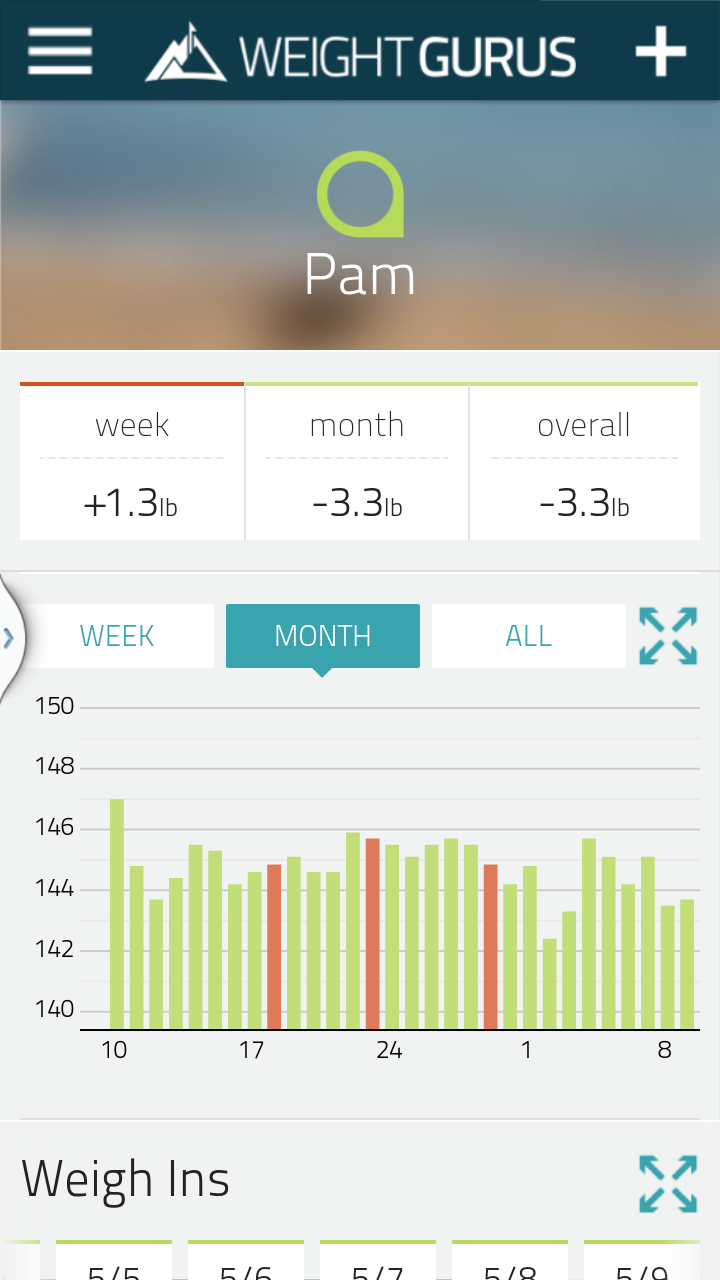720x1280 pixels.
Task: Expand the Weigh Ins section to fullscreen
Action: coord(668,1184)
